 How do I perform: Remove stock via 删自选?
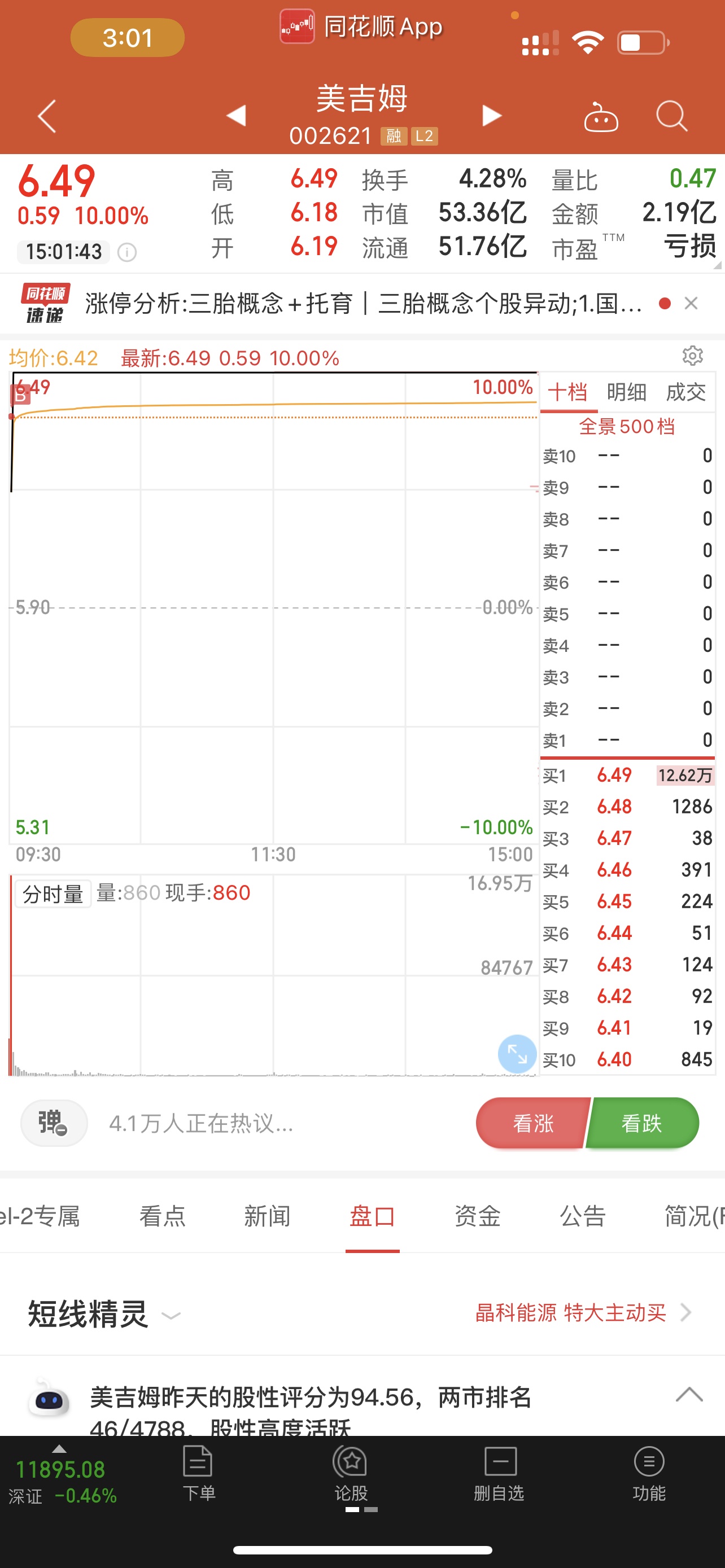coord(499,1474)
